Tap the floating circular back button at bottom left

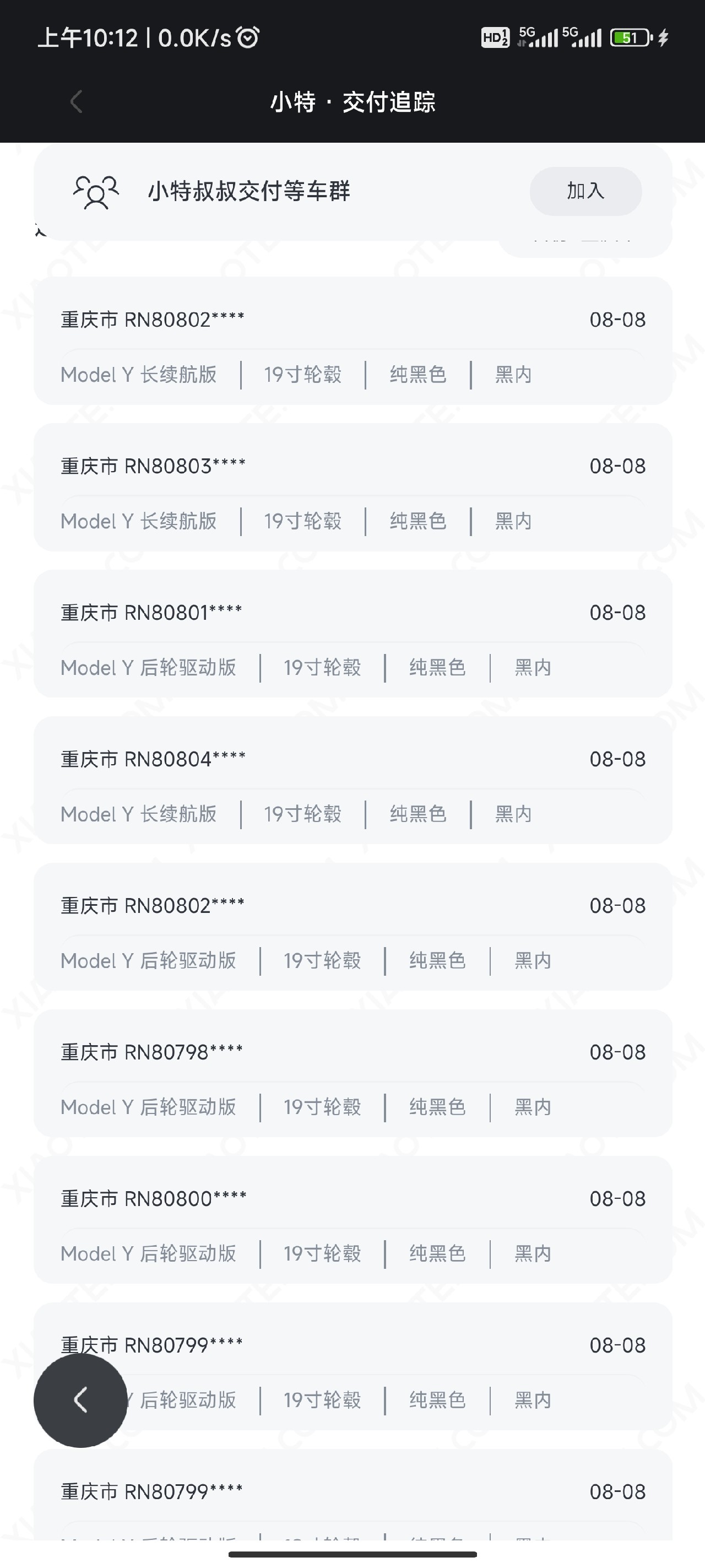(81, 1401)
